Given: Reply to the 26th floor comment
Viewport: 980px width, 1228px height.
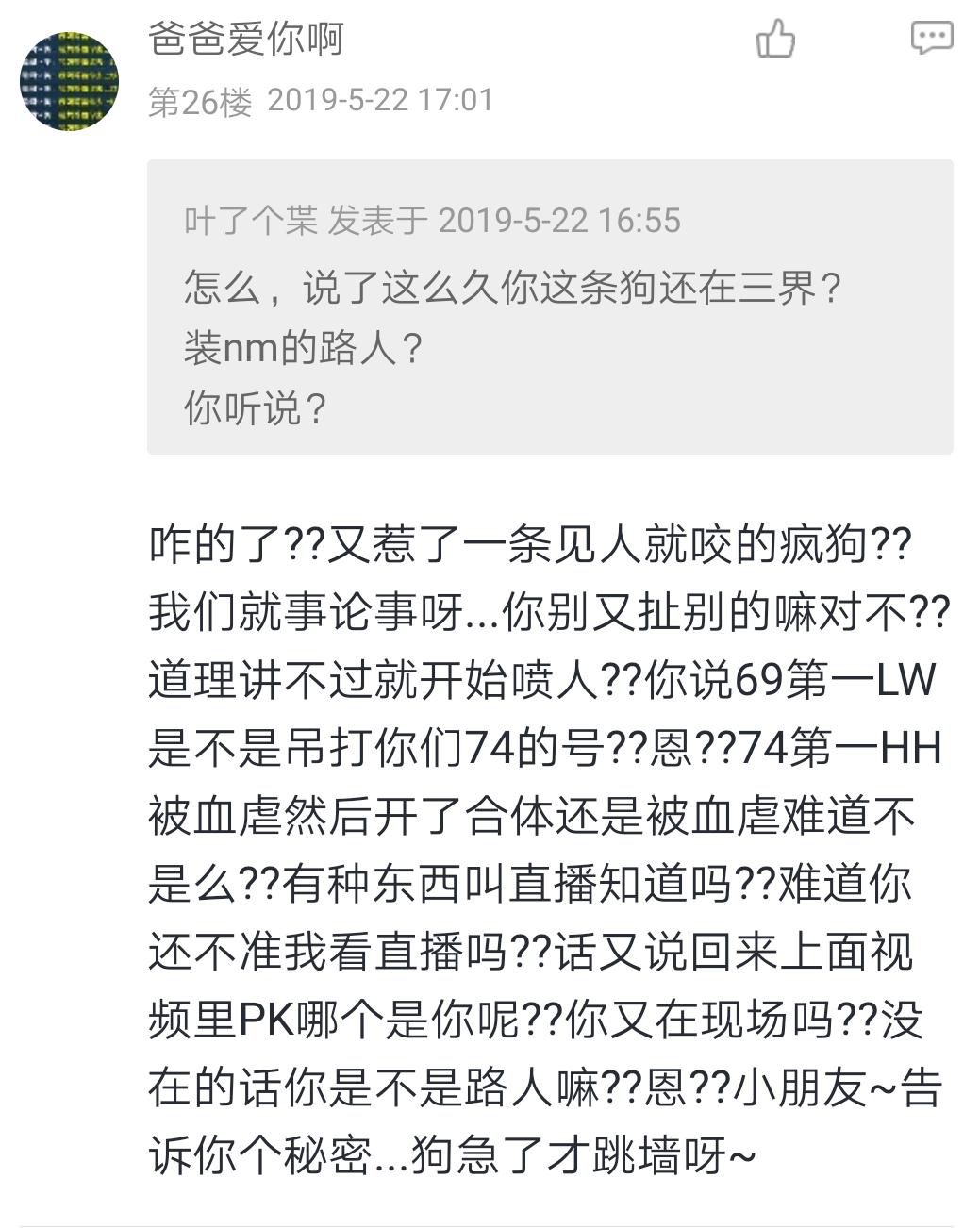Looking at the screenshot, I should coord(931,38).
